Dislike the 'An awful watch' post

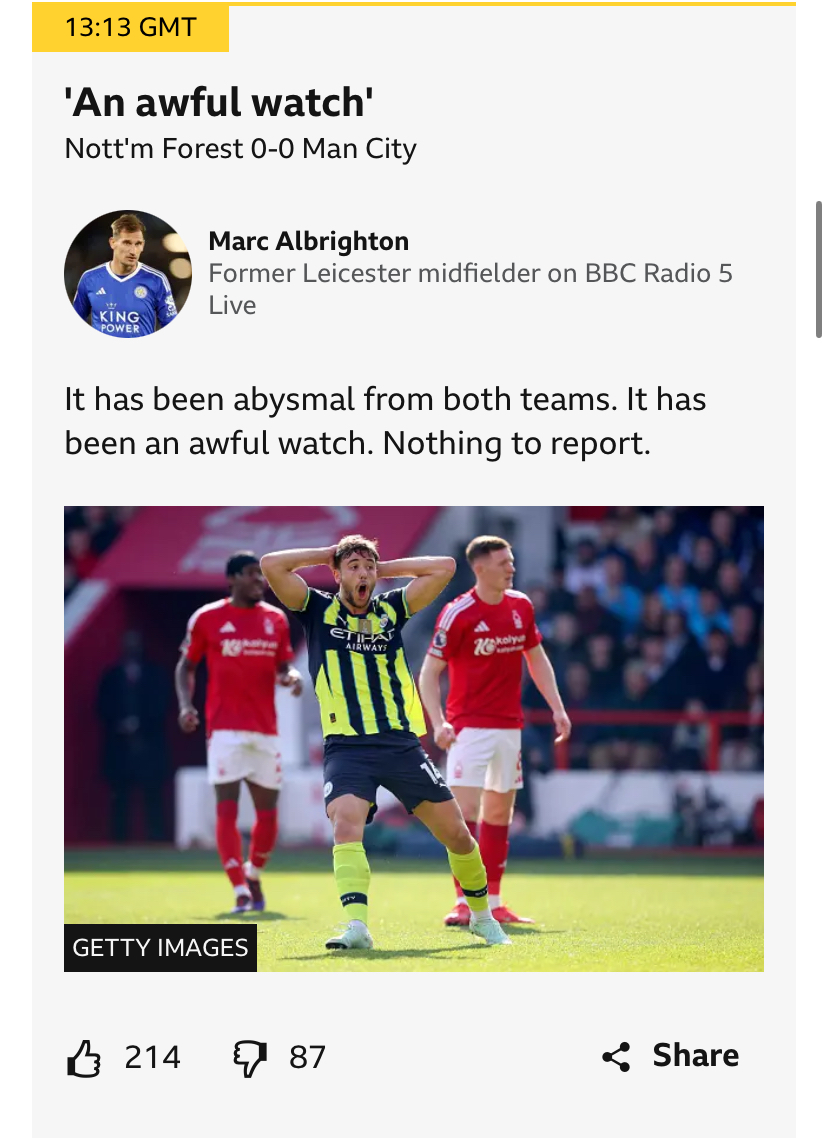point(250,1057)
